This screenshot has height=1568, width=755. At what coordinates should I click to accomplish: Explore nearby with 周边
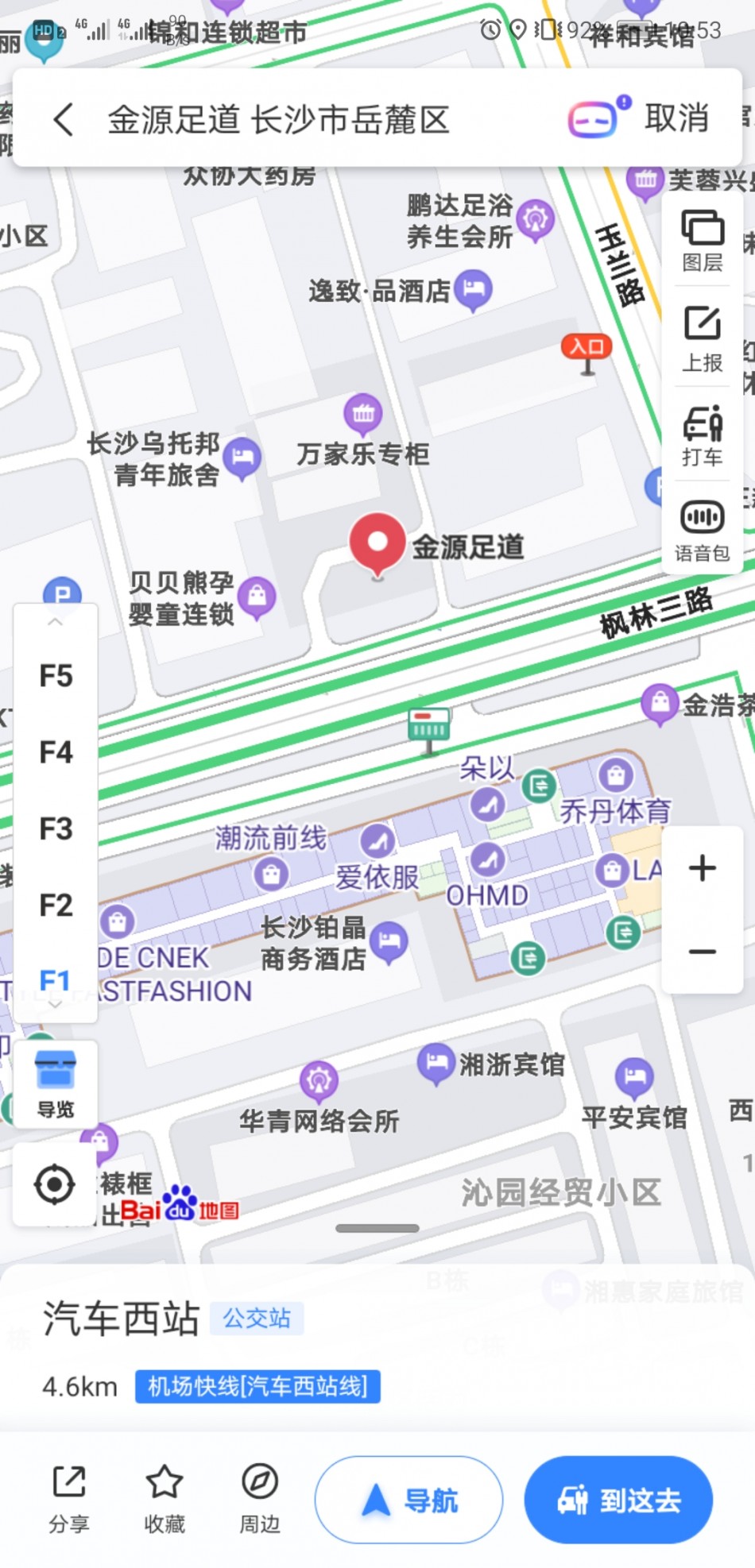260,1499
